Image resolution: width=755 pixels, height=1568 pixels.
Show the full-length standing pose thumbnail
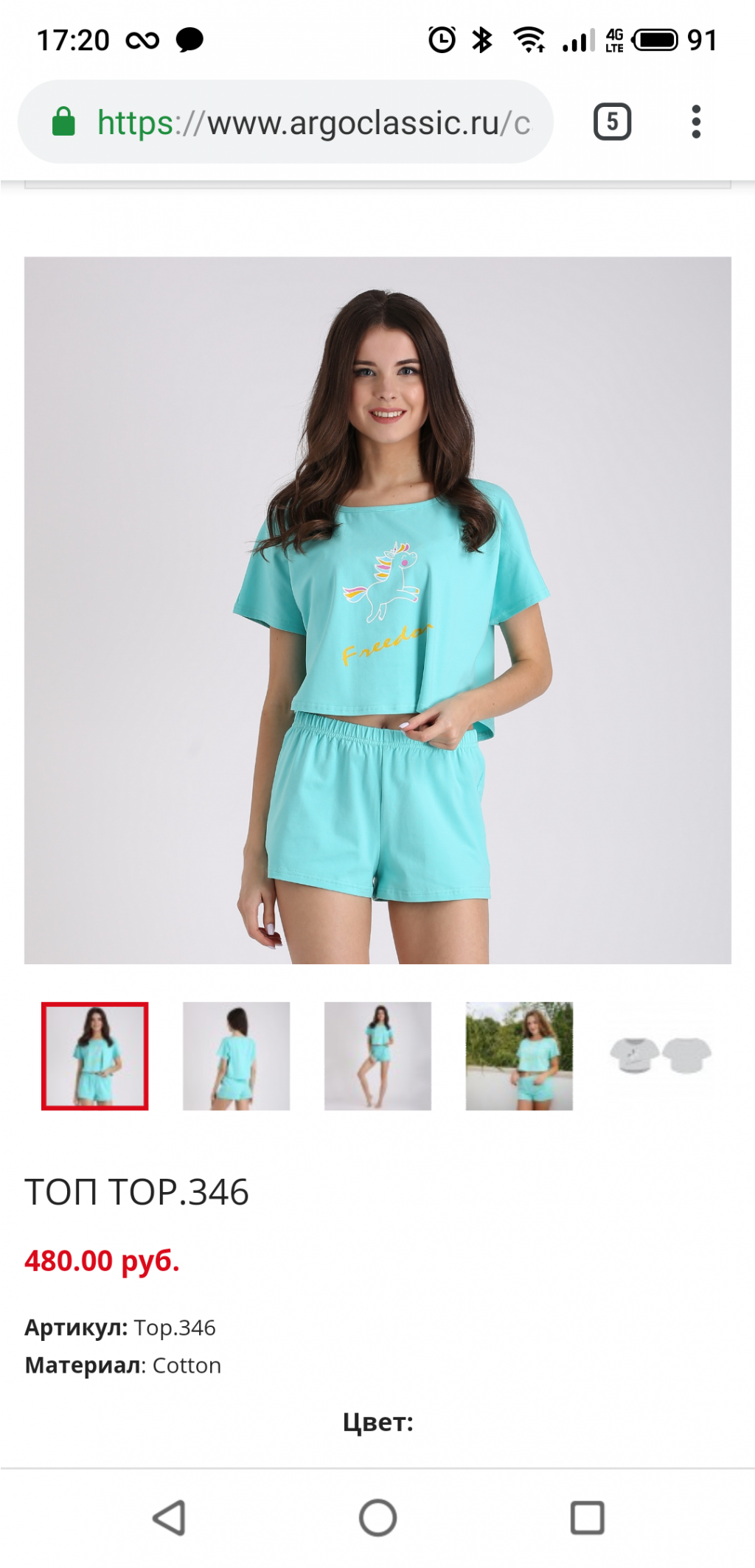377,1056
